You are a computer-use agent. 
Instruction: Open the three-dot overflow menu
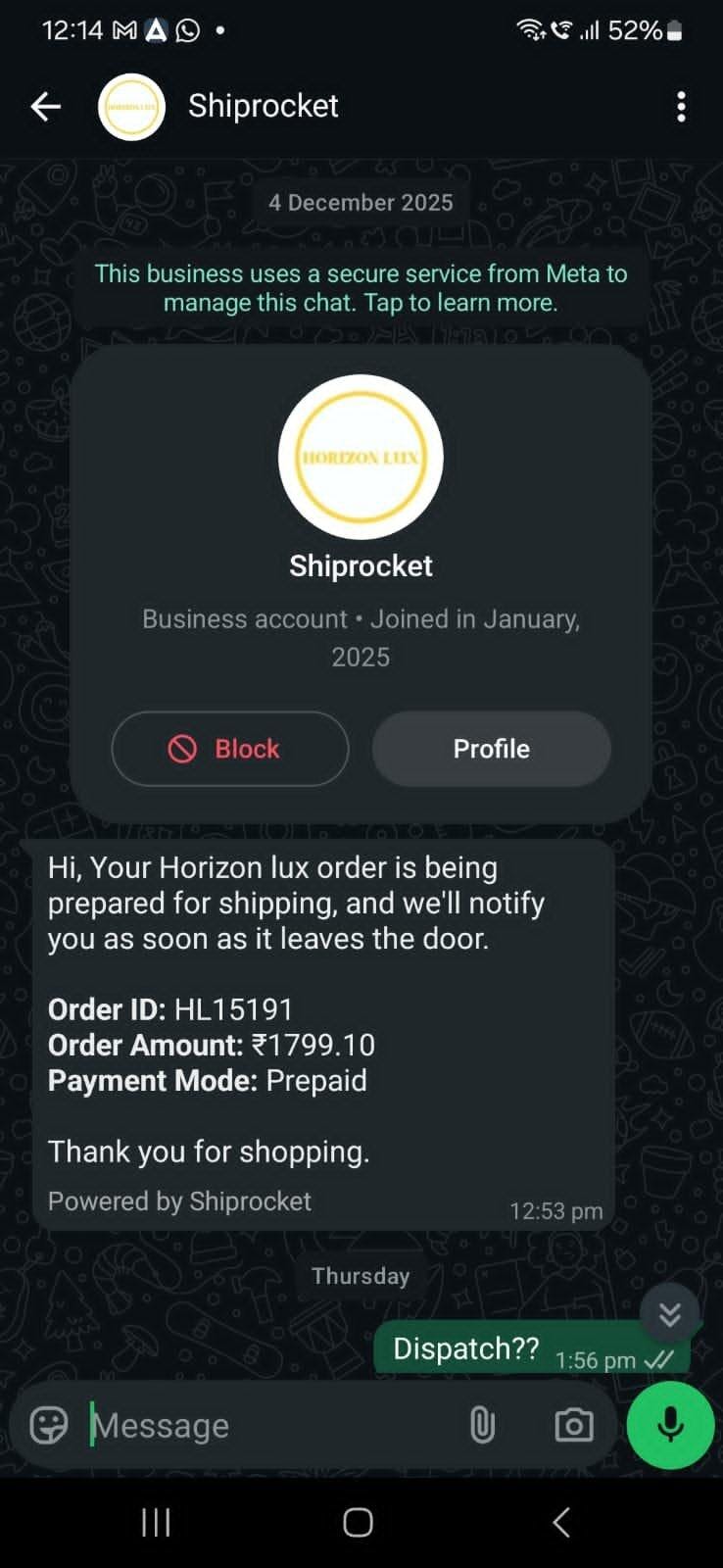coord(681,107)
